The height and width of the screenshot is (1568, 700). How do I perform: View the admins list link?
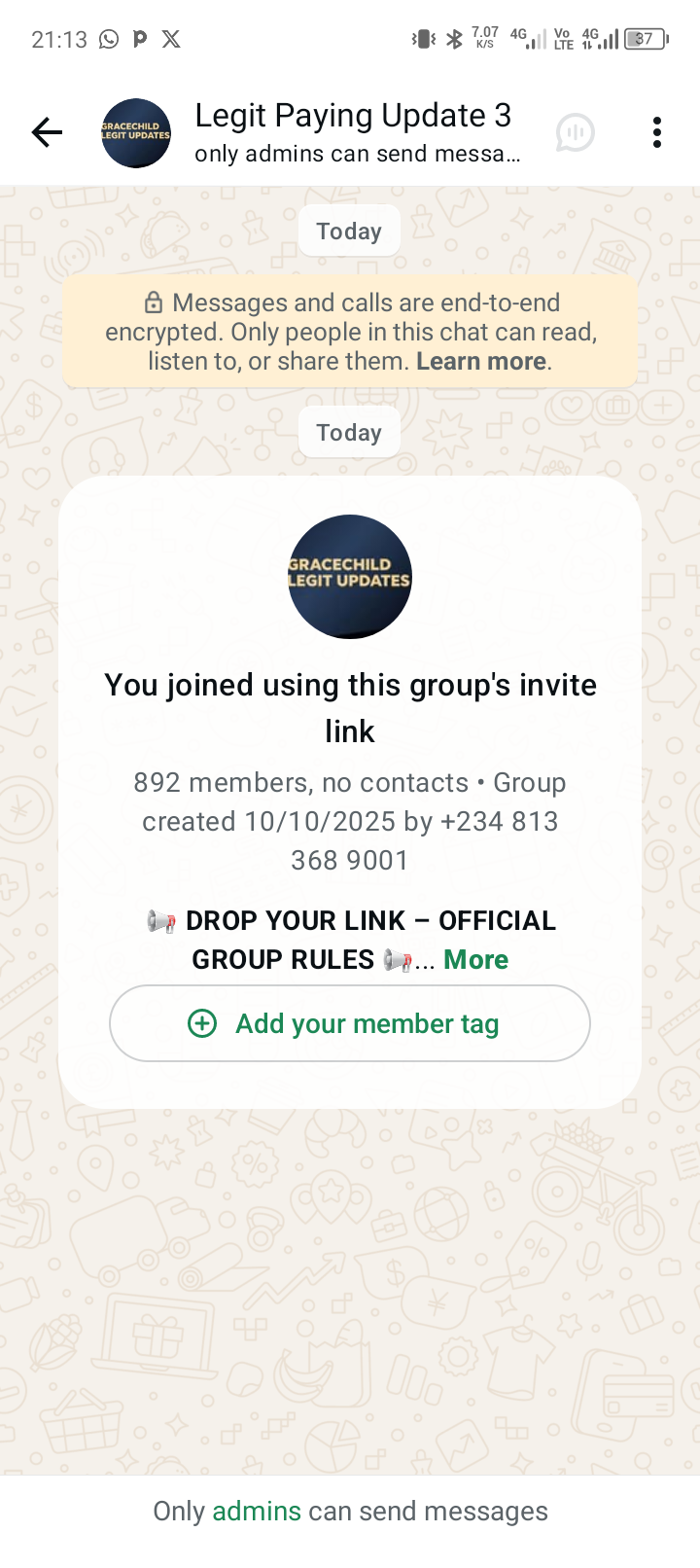pos(257,1511)
